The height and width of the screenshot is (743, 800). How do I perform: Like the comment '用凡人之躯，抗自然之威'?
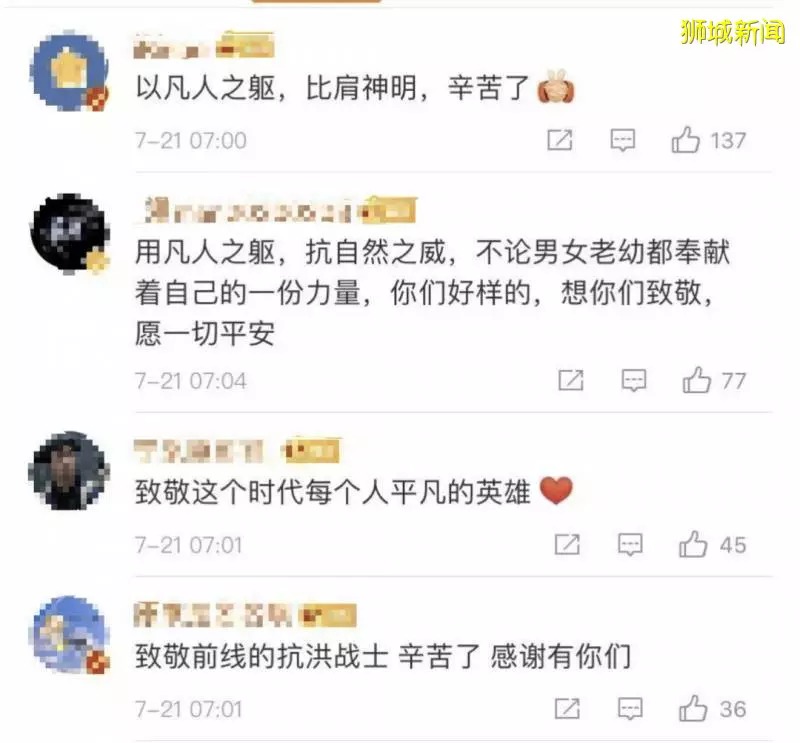(x=696, y=381)
